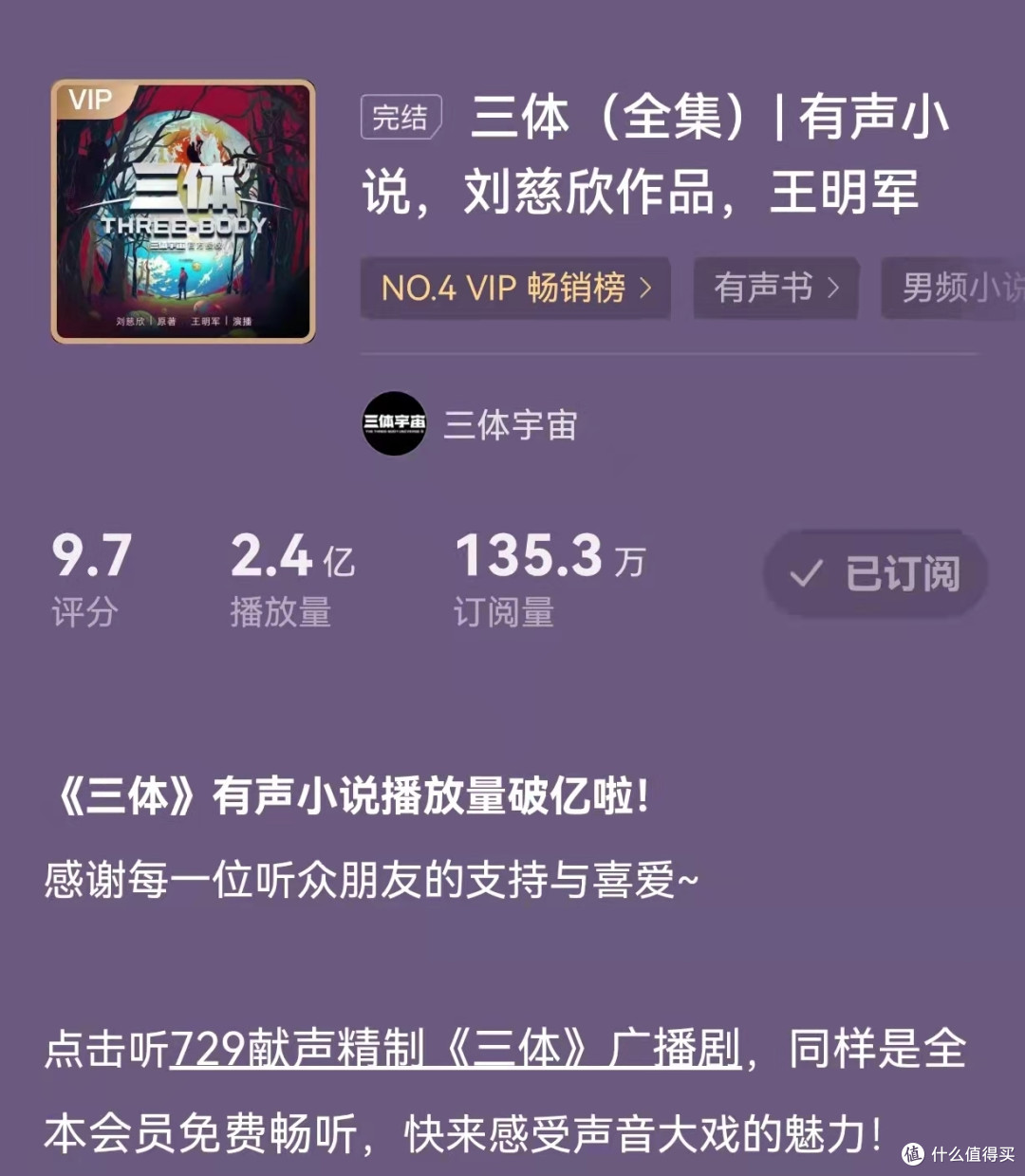Open the 729献声精制《三体》广播剧 link
The image size is (1025, 1176).
click(x=456, y=1050)
